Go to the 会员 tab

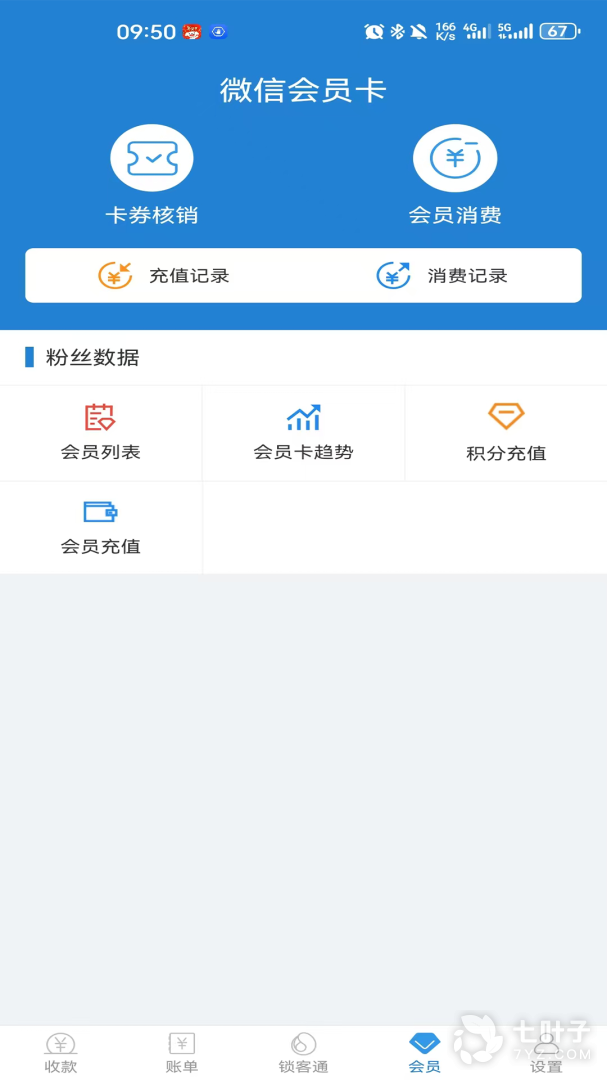coord(425,1054)
